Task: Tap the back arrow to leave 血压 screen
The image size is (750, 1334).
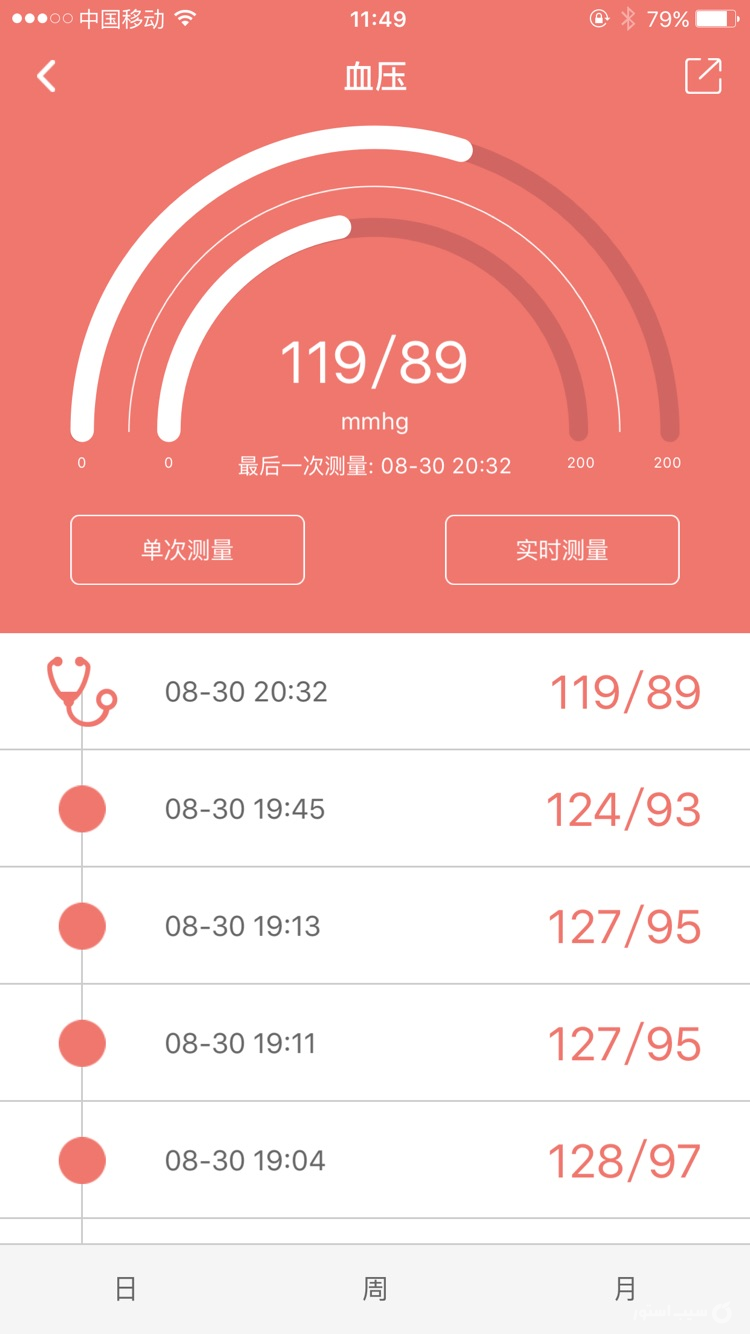Action: pos(45,76)
